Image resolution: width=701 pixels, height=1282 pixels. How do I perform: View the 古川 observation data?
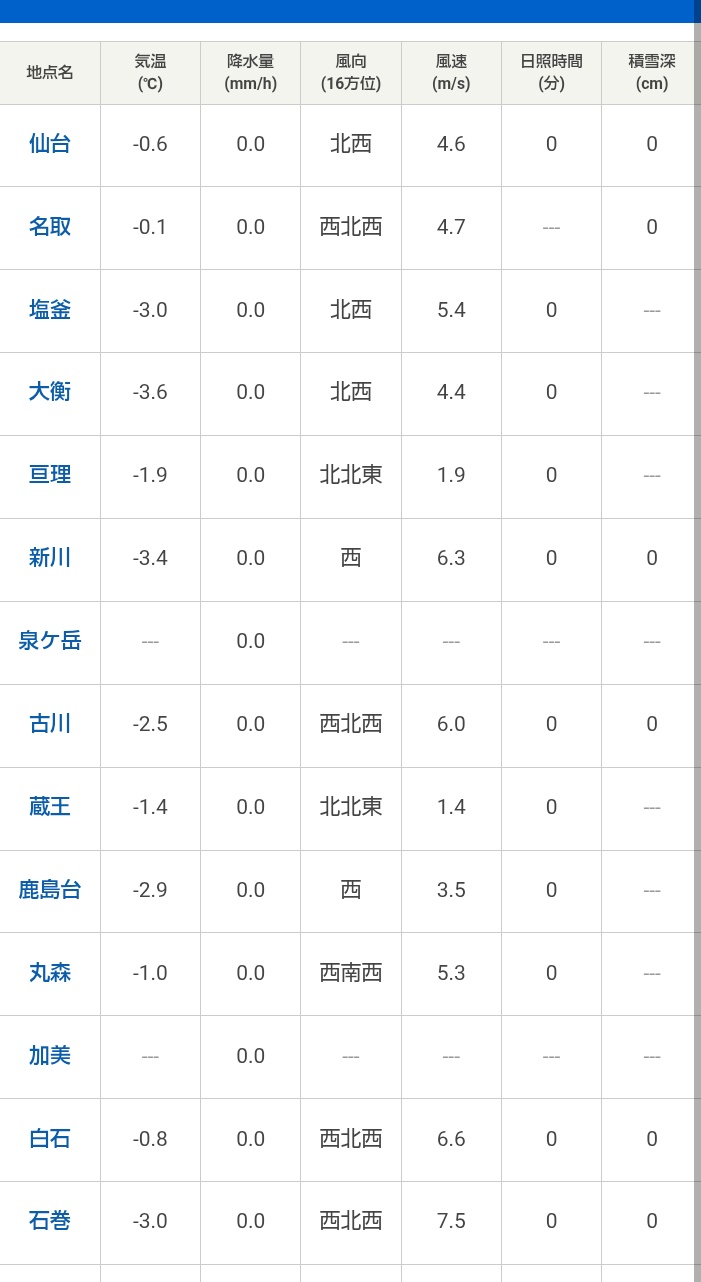pos(50,724)
